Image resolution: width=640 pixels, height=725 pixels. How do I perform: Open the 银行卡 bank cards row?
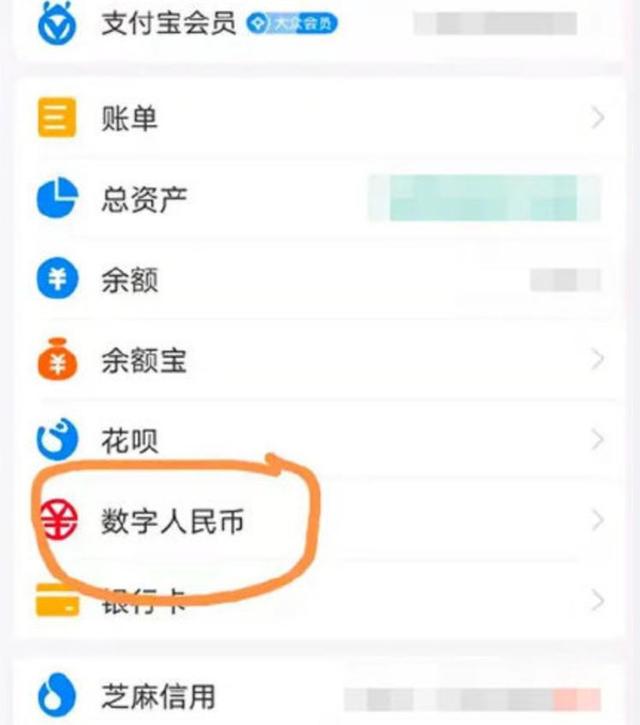point(143,601)
